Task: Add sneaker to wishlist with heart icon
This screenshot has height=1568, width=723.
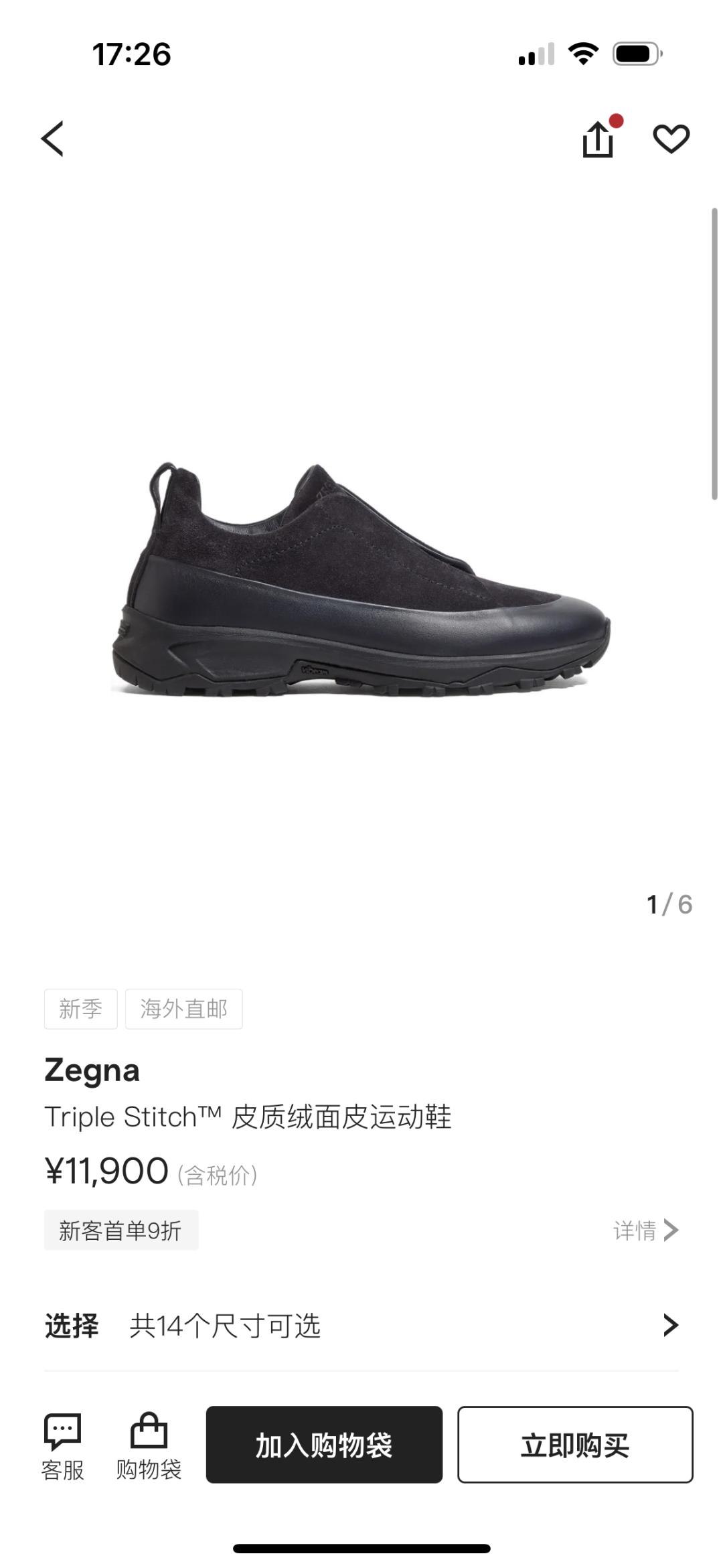Action: tap(671, 139)
